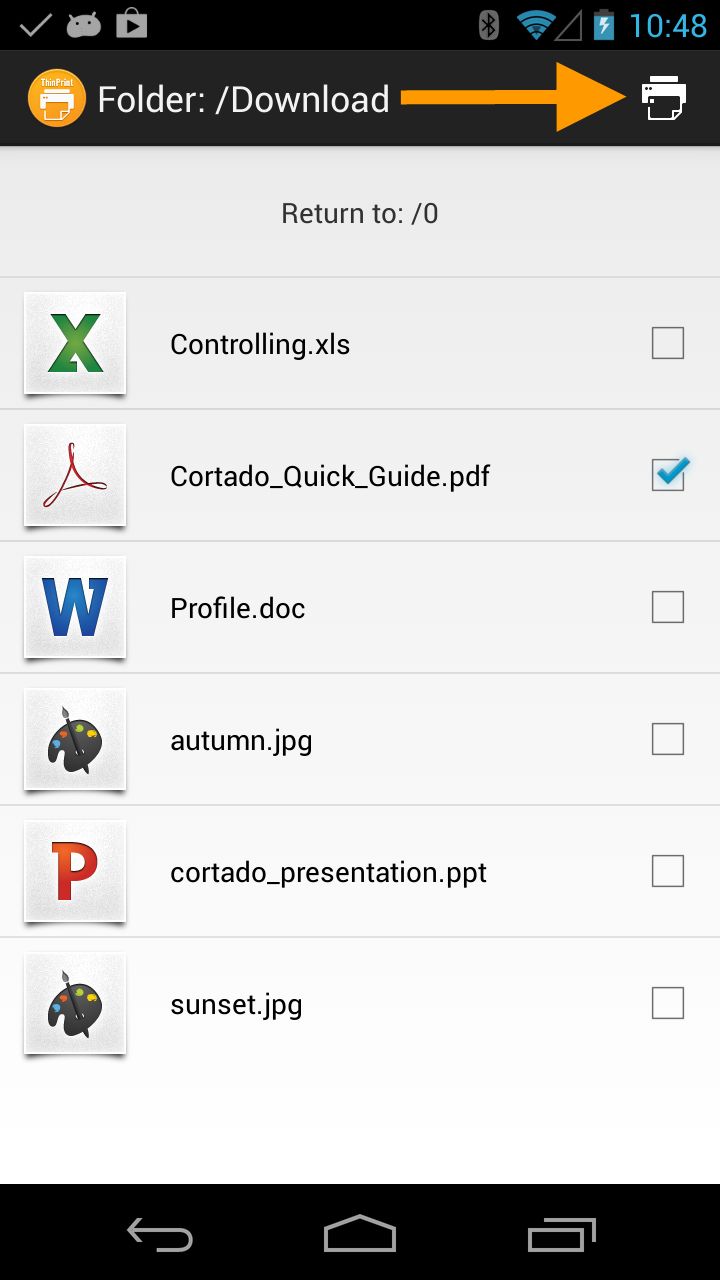Select the sunset.jpg checkbox
The width and height of the screenshot is (720, 1280).
pos(667,1003)
